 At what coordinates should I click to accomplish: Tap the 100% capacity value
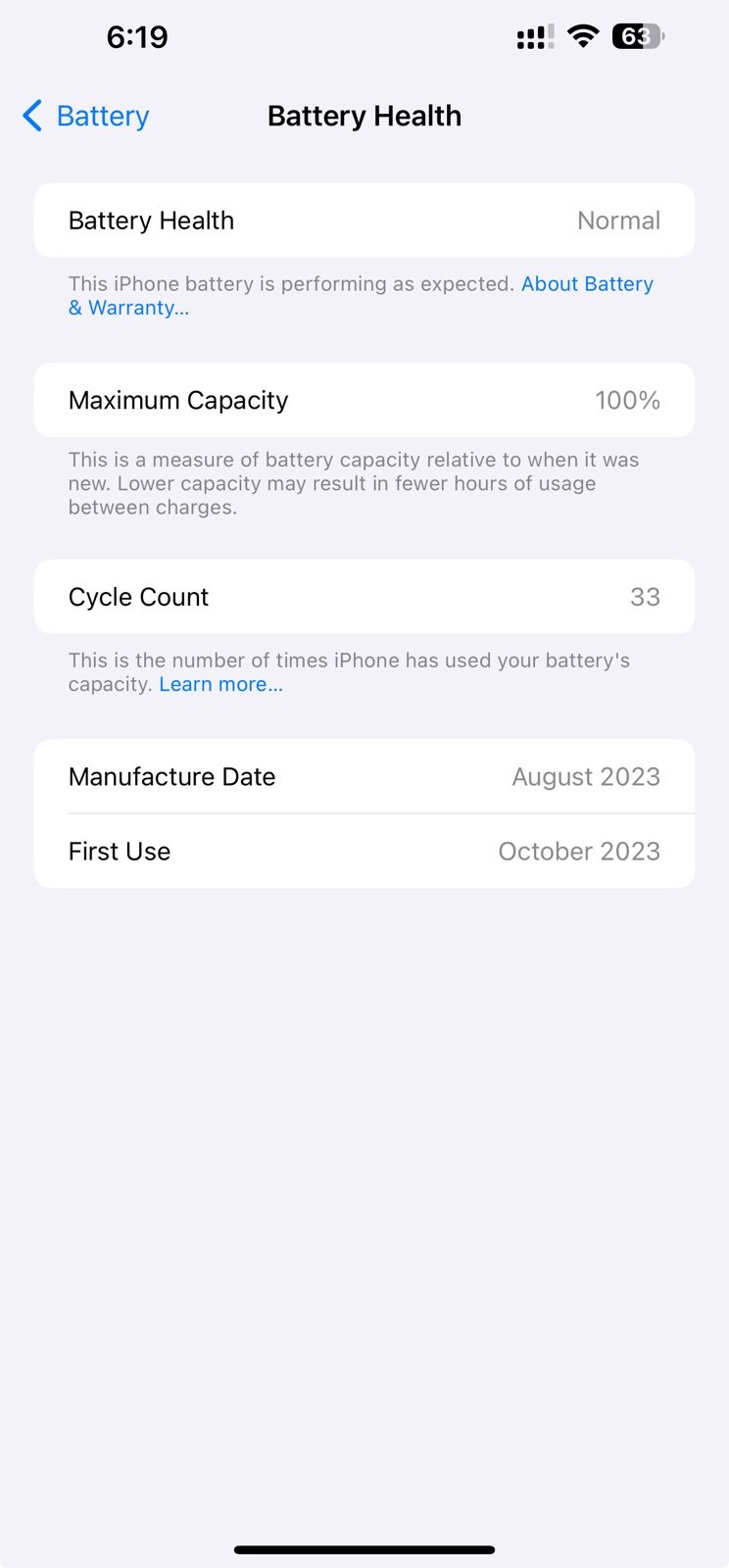point(627,400)
